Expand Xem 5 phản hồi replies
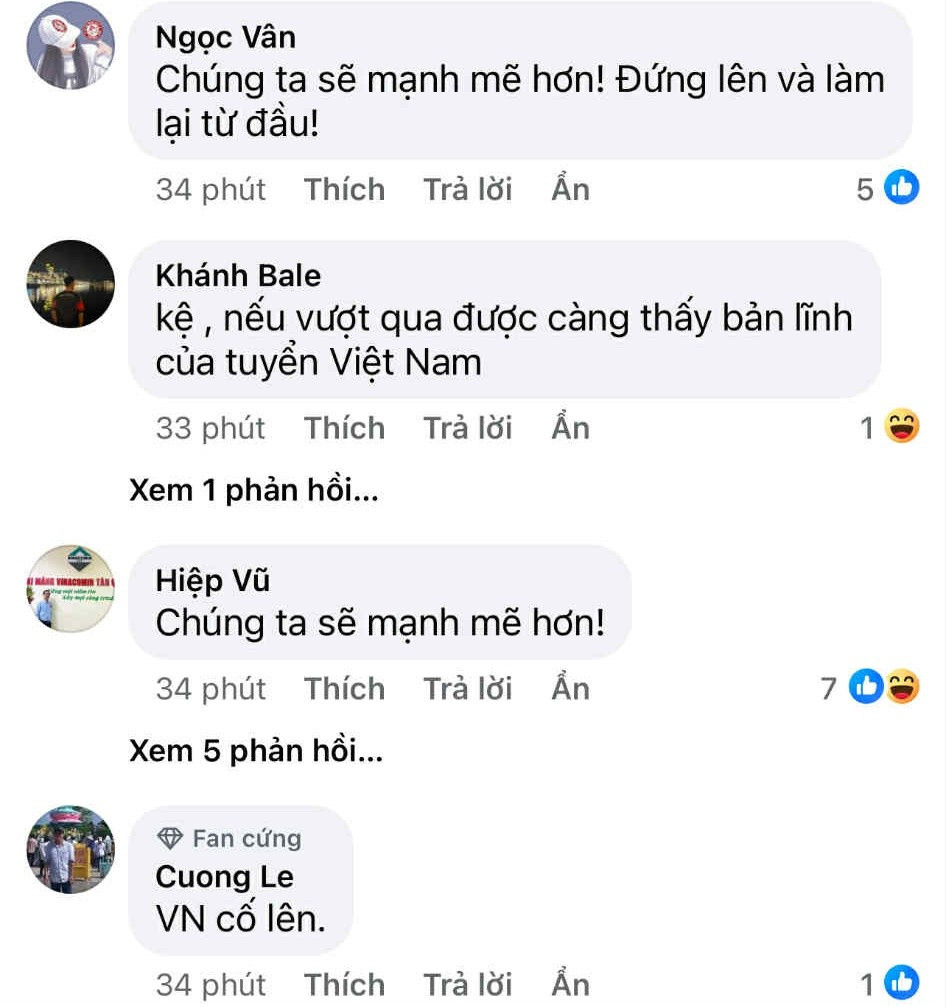This screenshot has width=946, height=1007. pos(256,751)
